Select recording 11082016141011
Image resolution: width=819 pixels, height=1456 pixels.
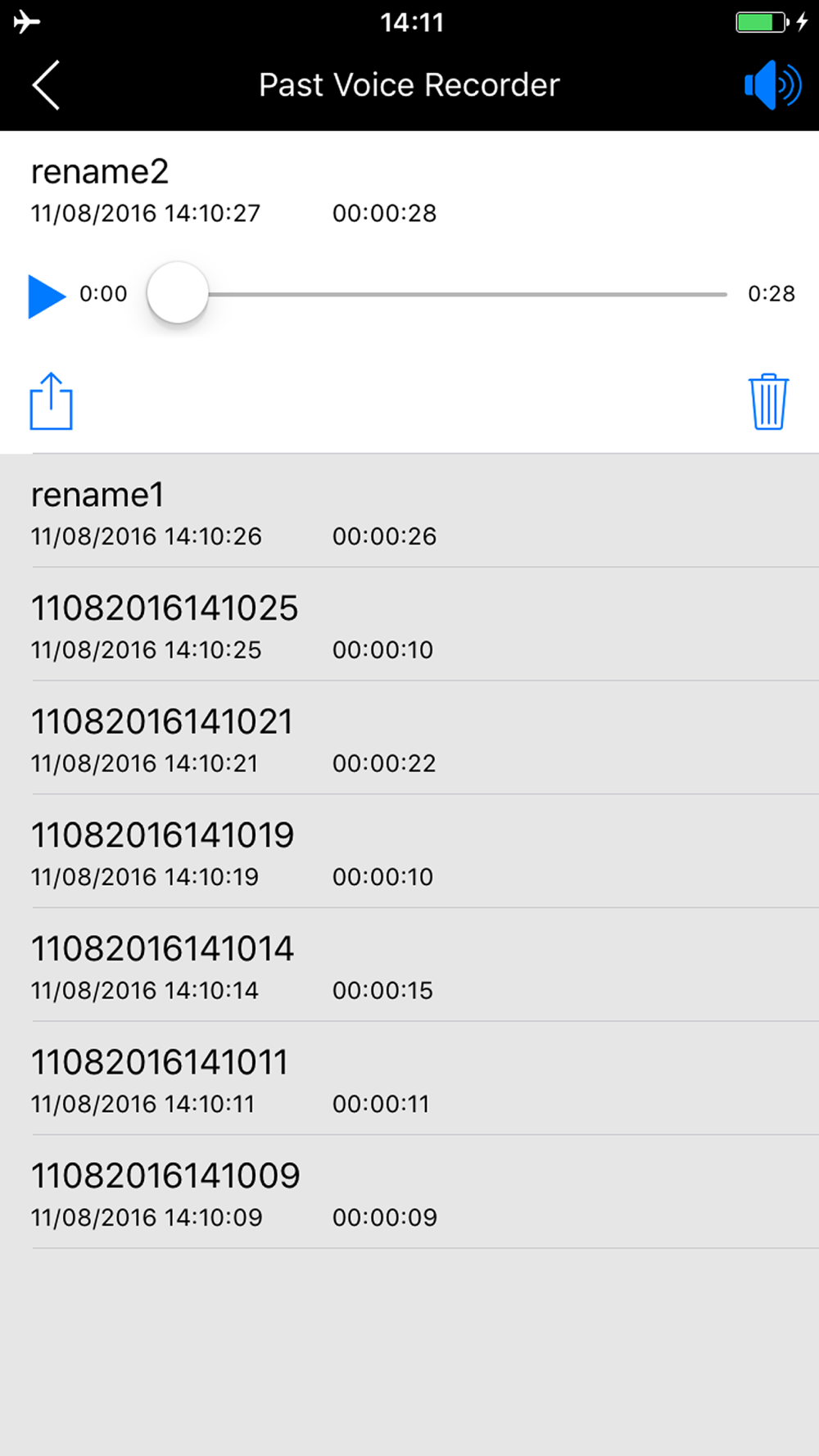coord(409,1080)
